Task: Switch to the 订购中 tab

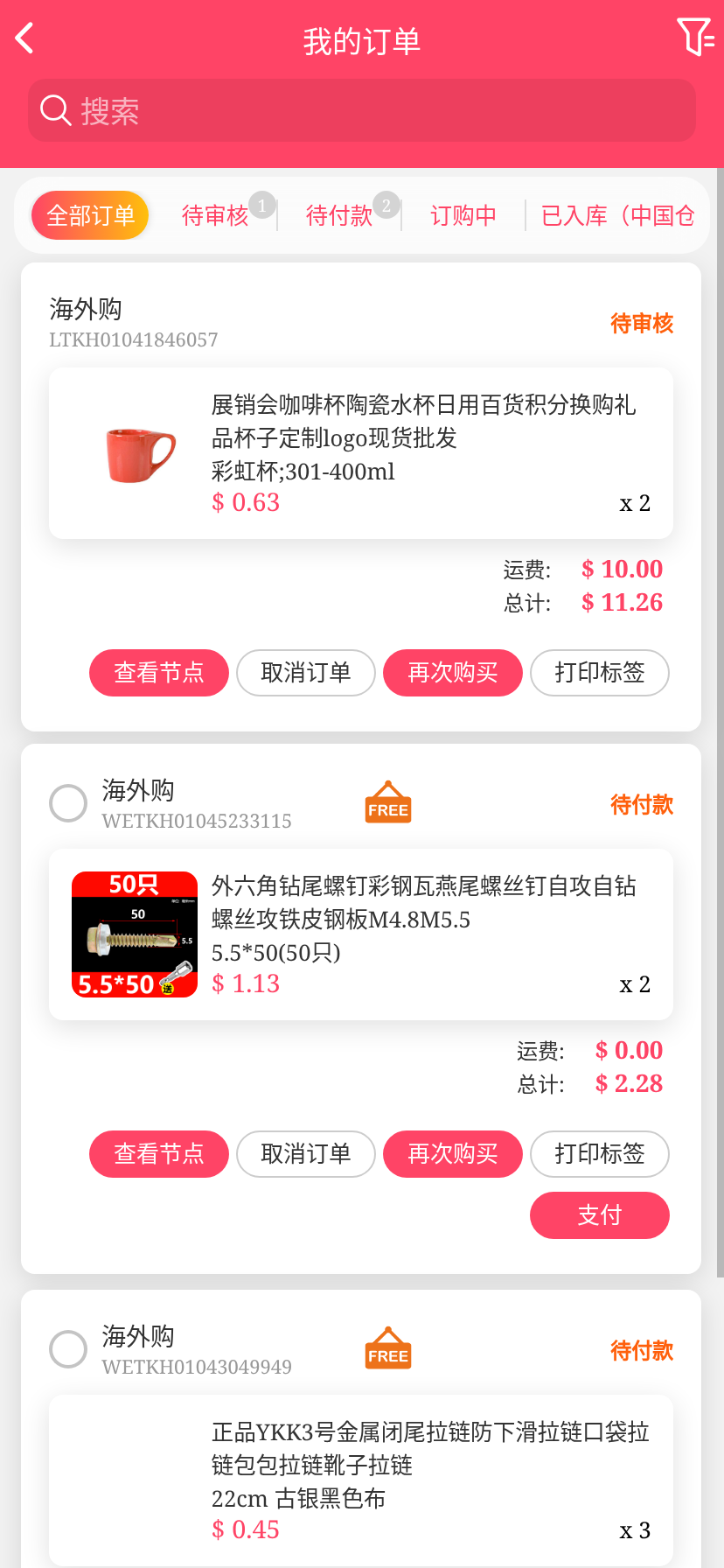Action: pyautogui.click(x=463, y=215)
